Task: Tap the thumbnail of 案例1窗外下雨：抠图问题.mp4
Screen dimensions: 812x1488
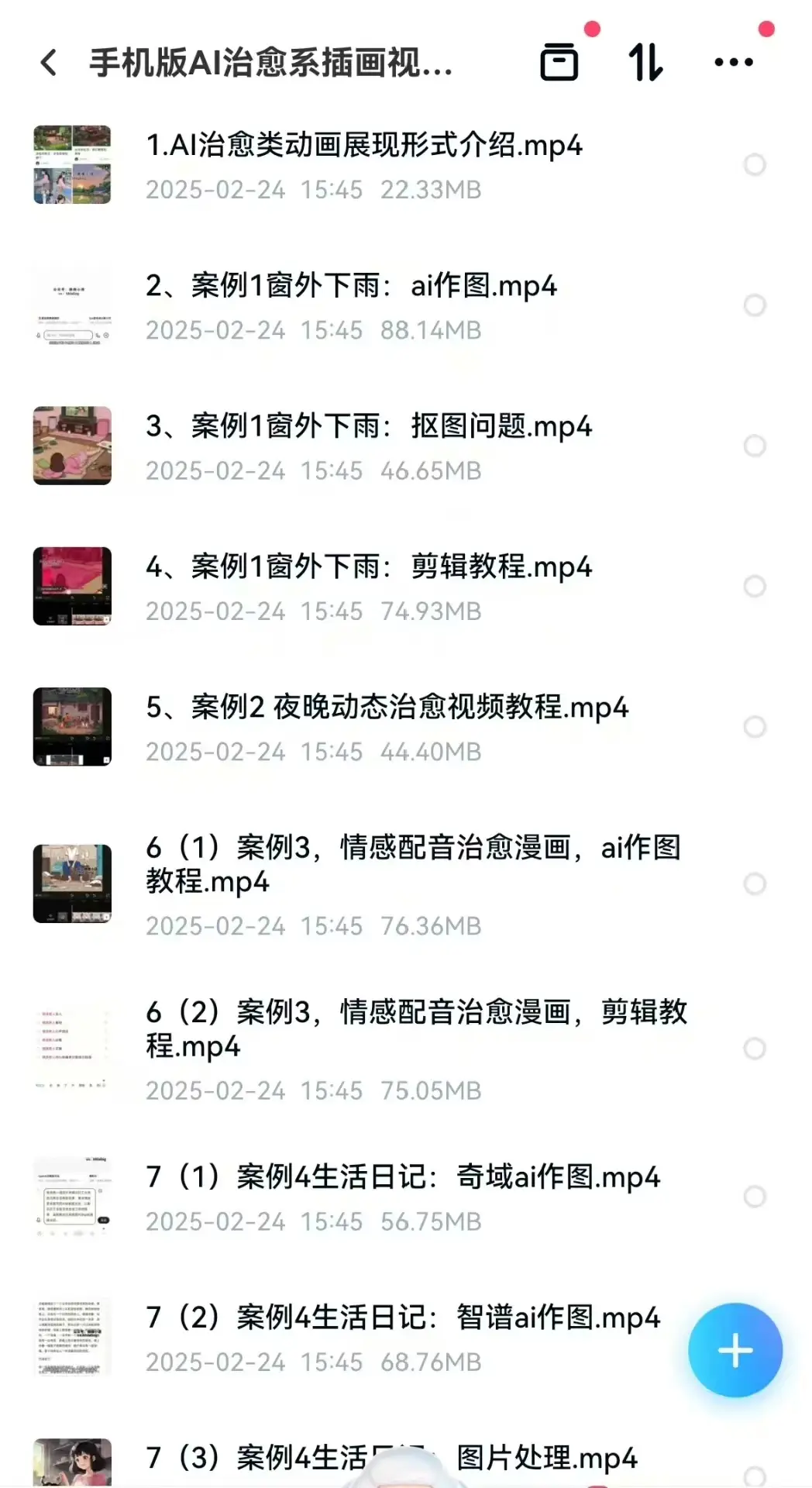Action: point(72,446)
